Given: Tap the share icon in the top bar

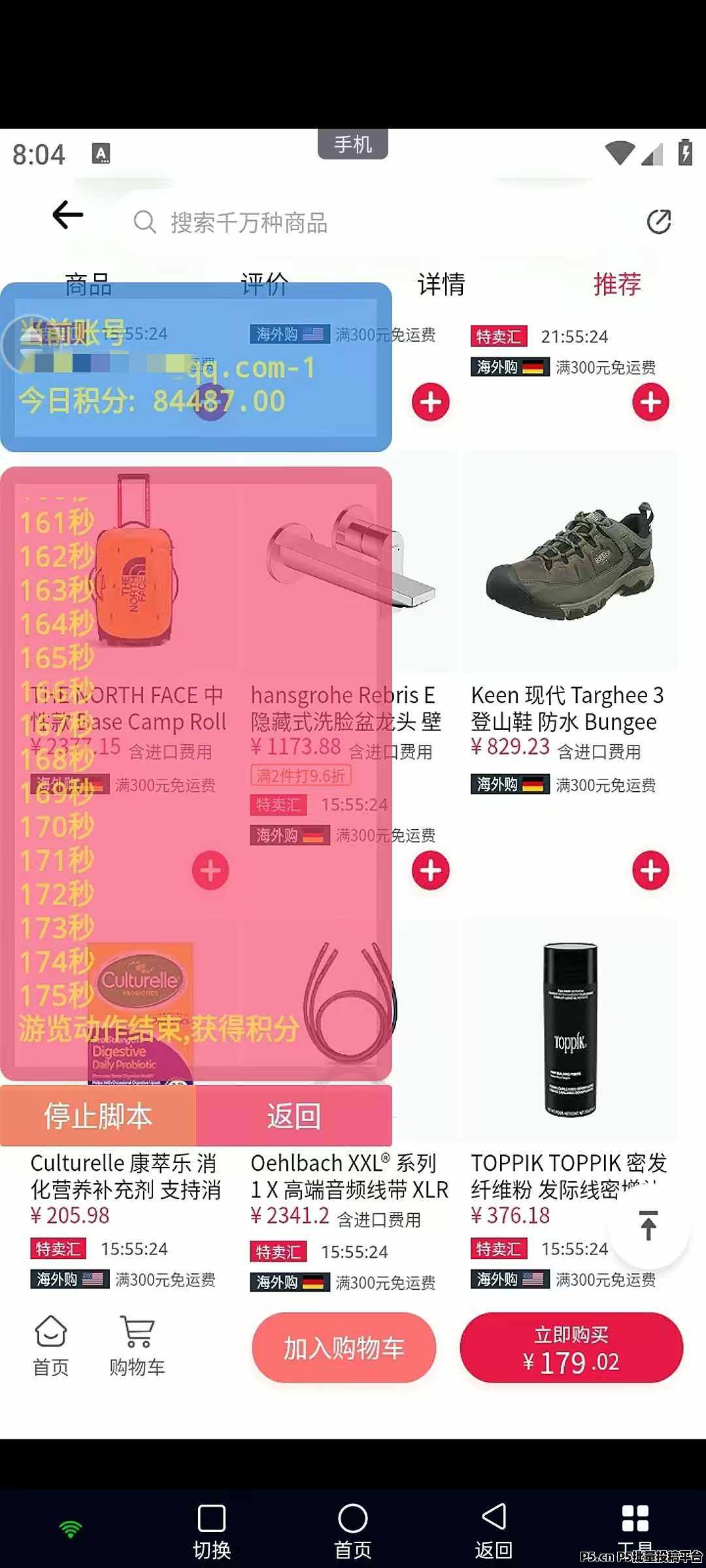Looking at the screenshot, I should (x=659, y=221).
